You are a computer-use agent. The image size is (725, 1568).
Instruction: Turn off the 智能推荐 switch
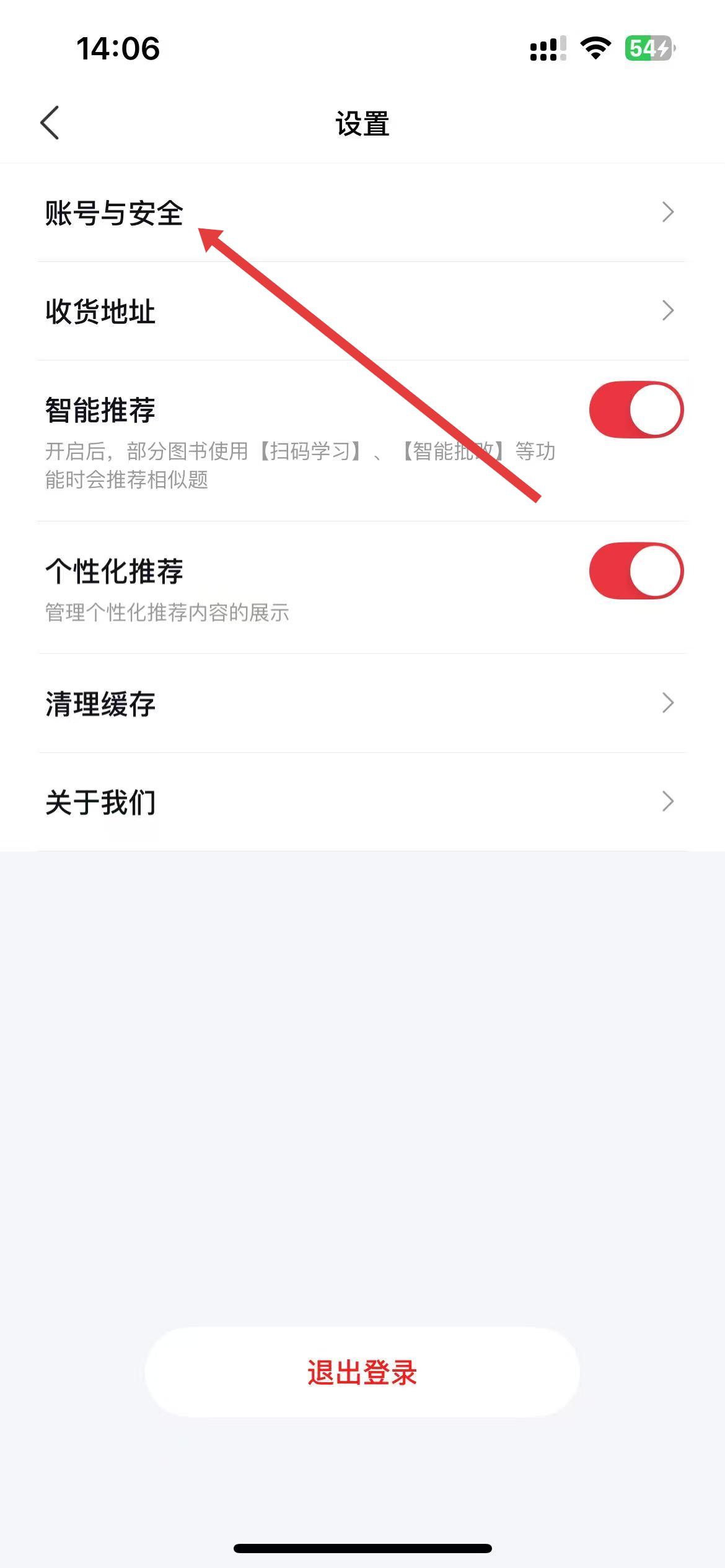pos(636,410)
